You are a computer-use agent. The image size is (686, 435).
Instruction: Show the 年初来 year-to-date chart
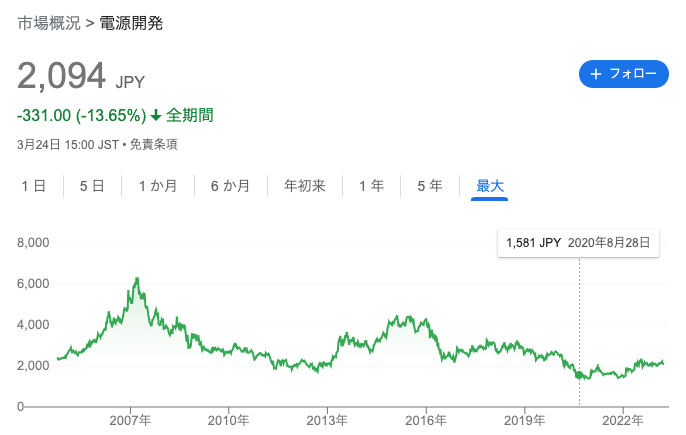tap(305, 186)
